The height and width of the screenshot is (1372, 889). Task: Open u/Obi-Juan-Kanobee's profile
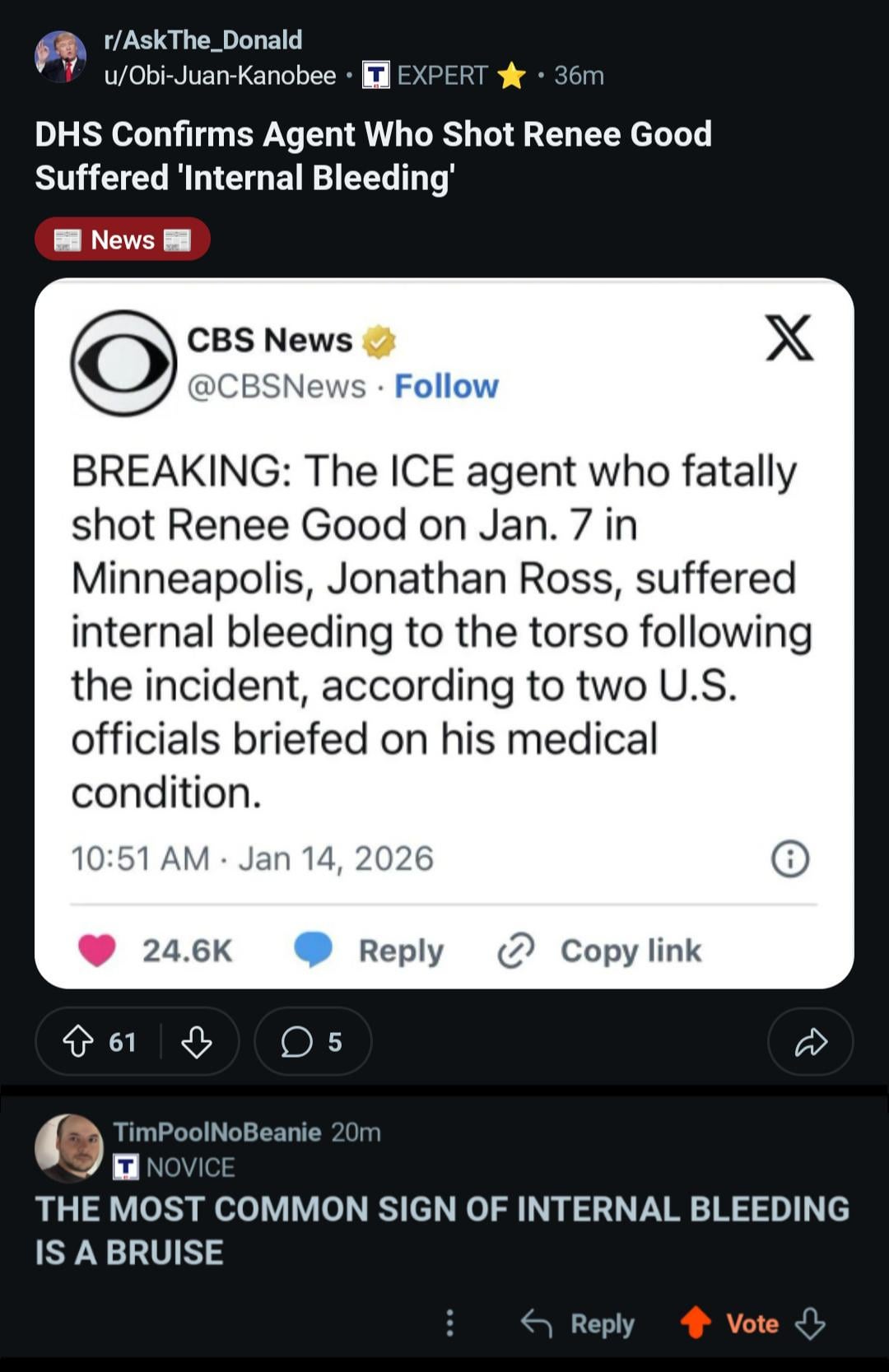220,76
